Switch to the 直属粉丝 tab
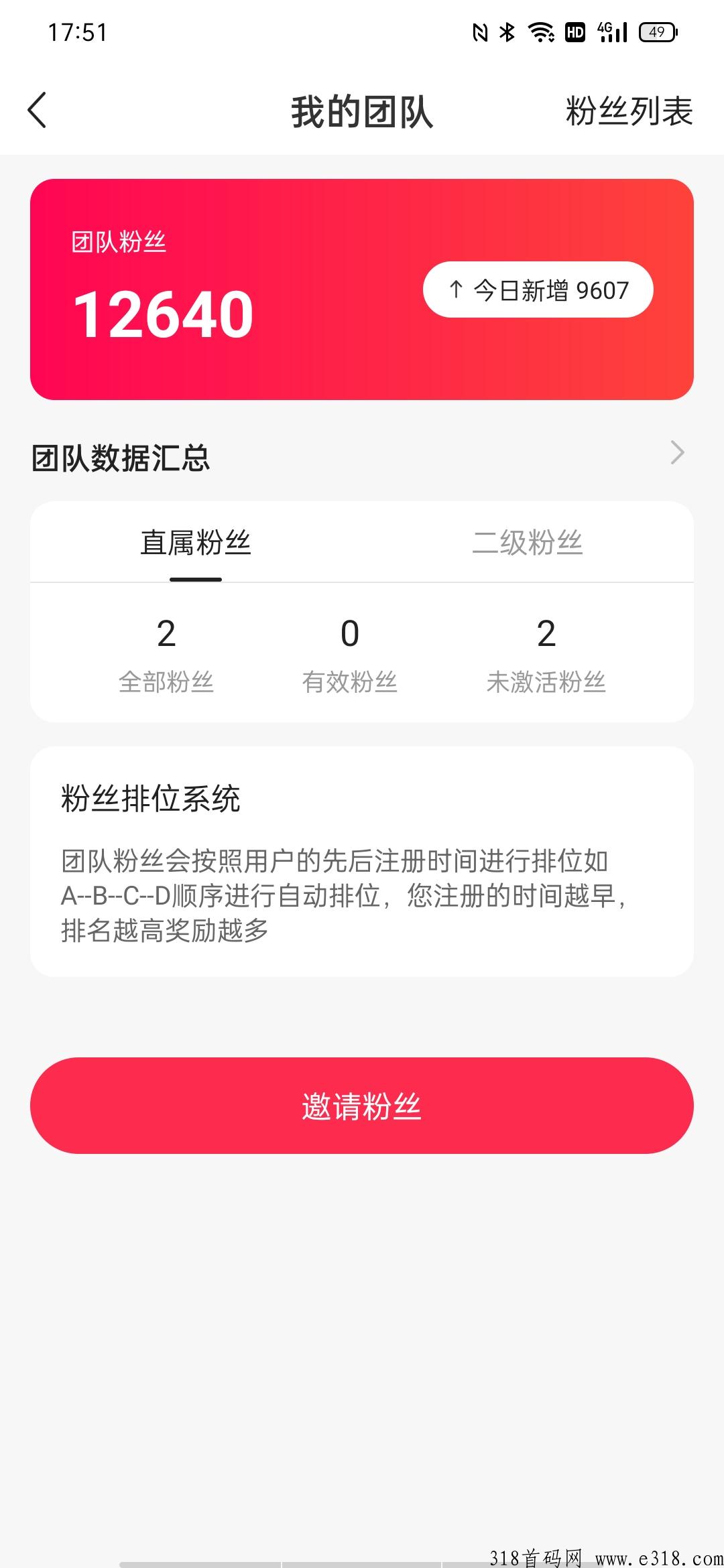This screenshot has height=1568, width=724. tap(195, 543)
